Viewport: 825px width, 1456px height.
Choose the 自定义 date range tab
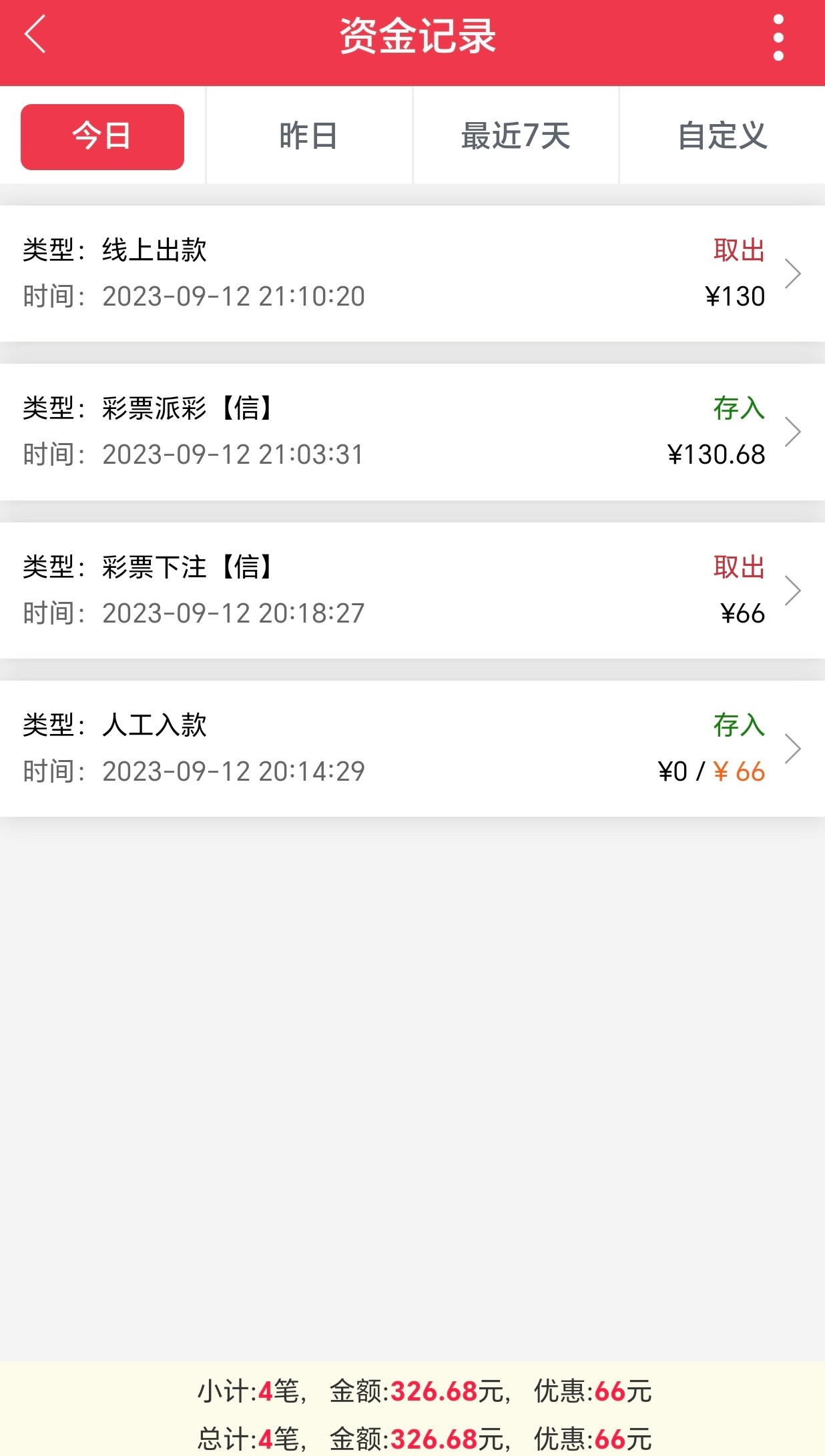(722, 136)
